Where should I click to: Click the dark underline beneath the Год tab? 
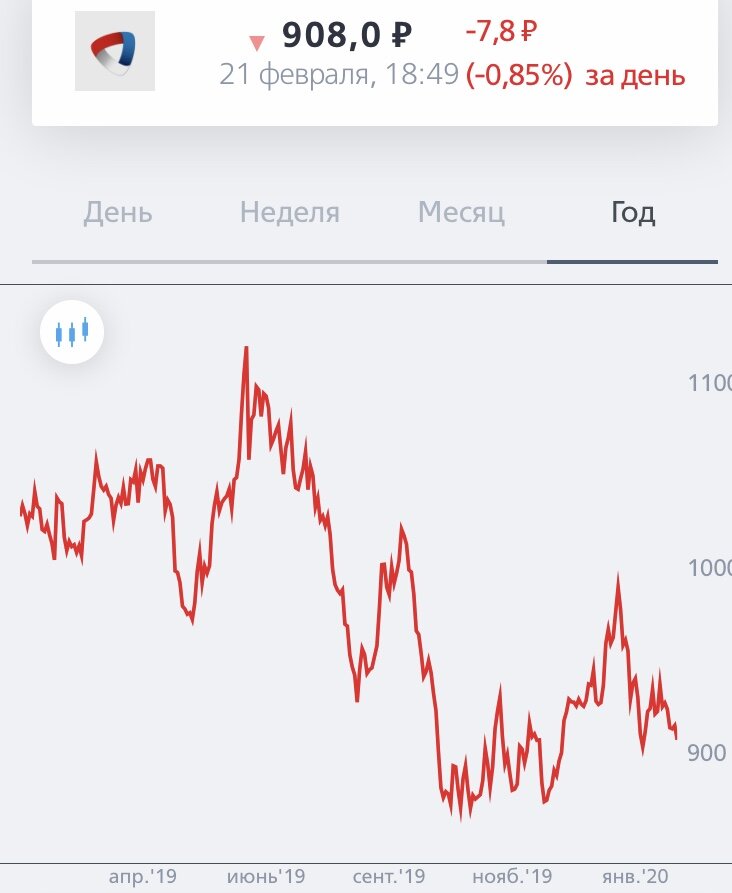coord(633,262)
